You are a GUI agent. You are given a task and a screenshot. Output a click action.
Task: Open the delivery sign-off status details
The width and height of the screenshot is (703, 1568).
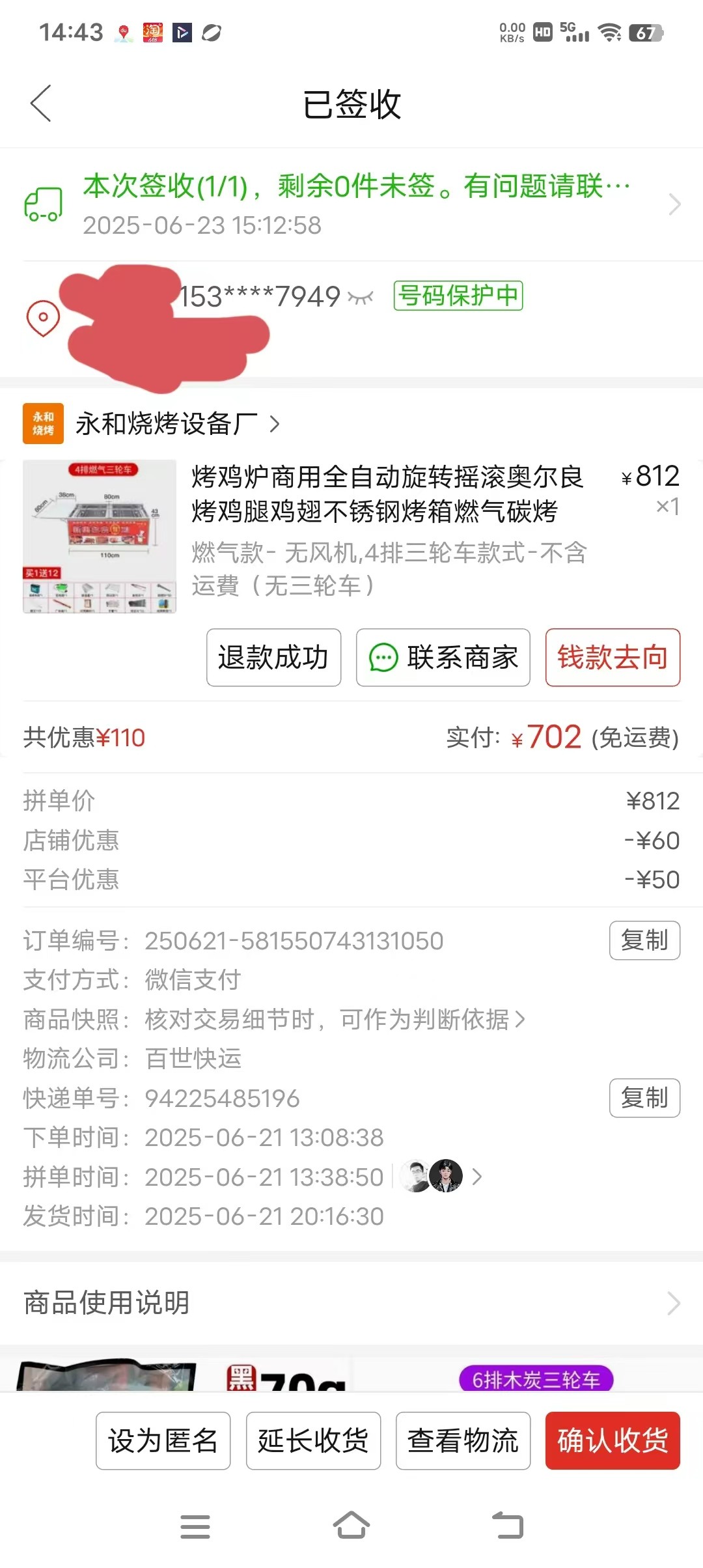click(351, 204)
